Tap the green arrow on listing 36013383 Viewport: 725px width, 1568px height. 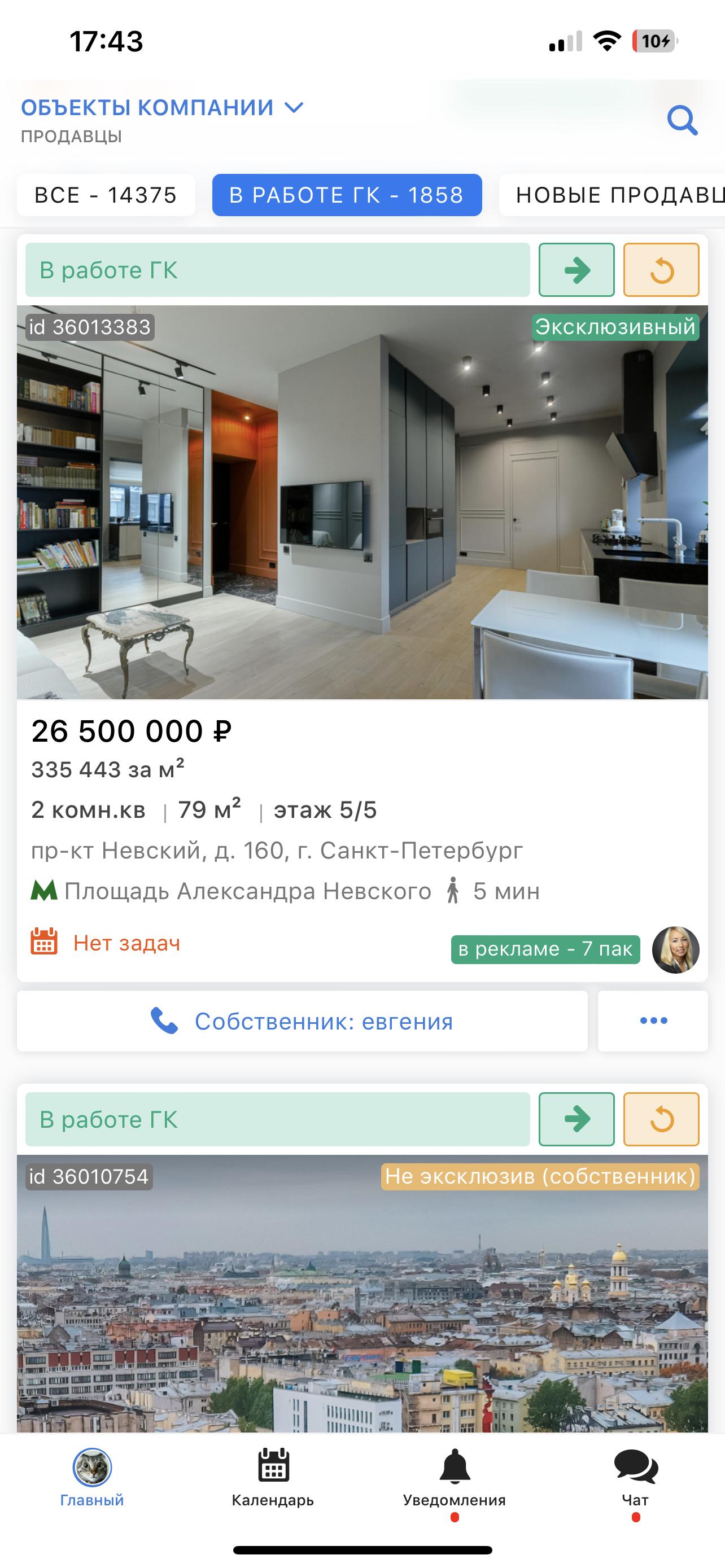point(576,270)
